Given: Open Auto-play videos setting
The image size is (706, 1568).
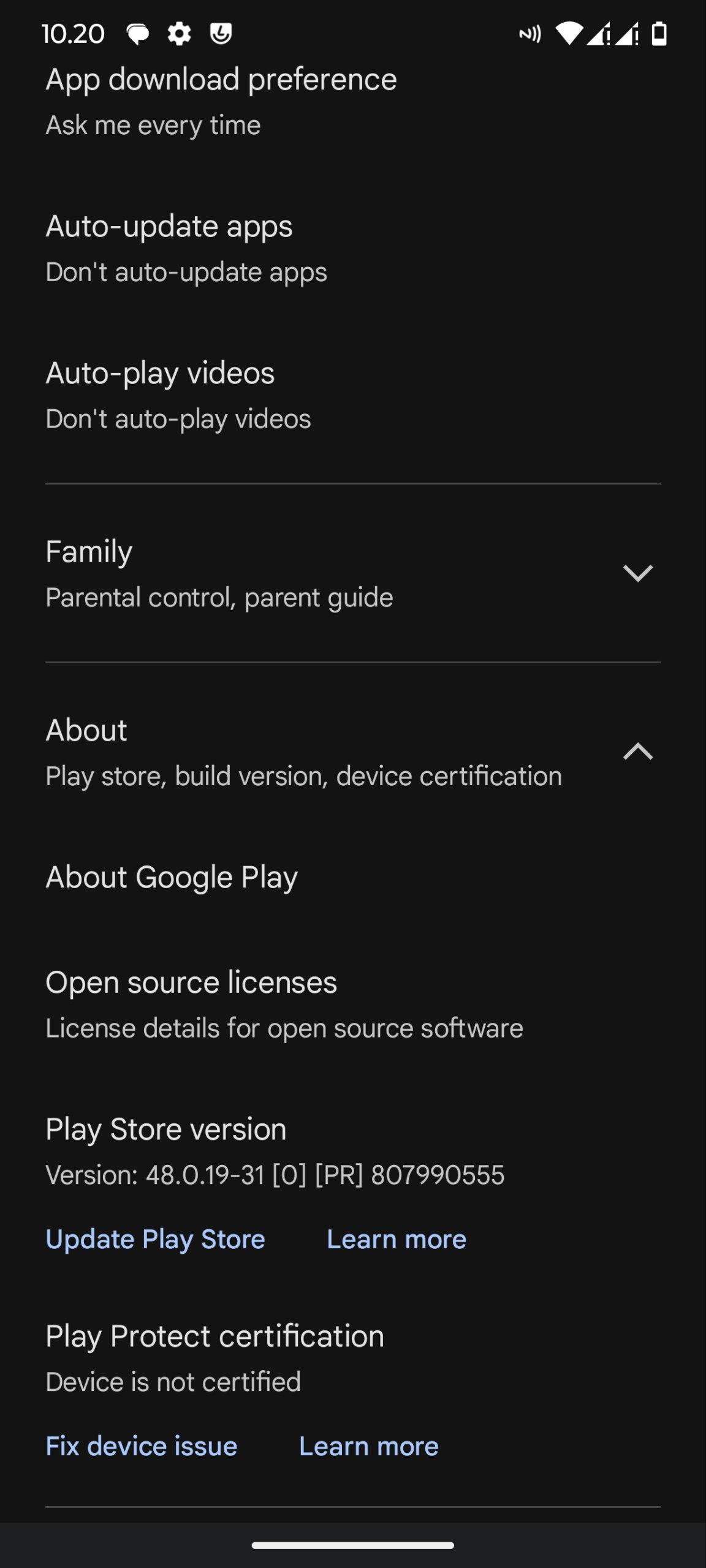Looking at the screenshot, I should tap(178, 396).
